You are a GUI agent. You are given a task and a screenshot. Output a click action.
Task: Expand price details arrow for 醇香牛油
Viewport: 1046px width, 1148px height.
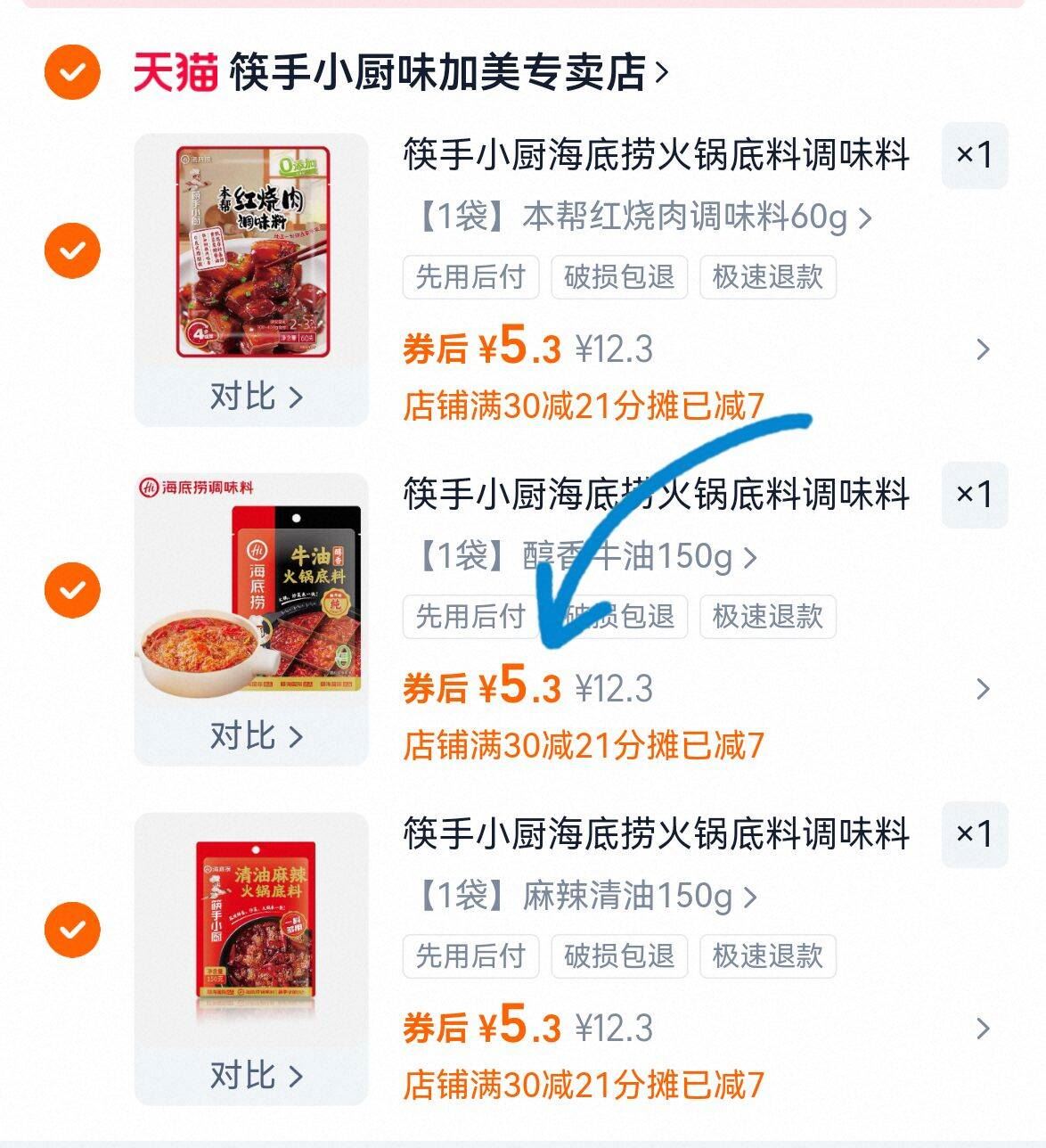tap(983, 689)
